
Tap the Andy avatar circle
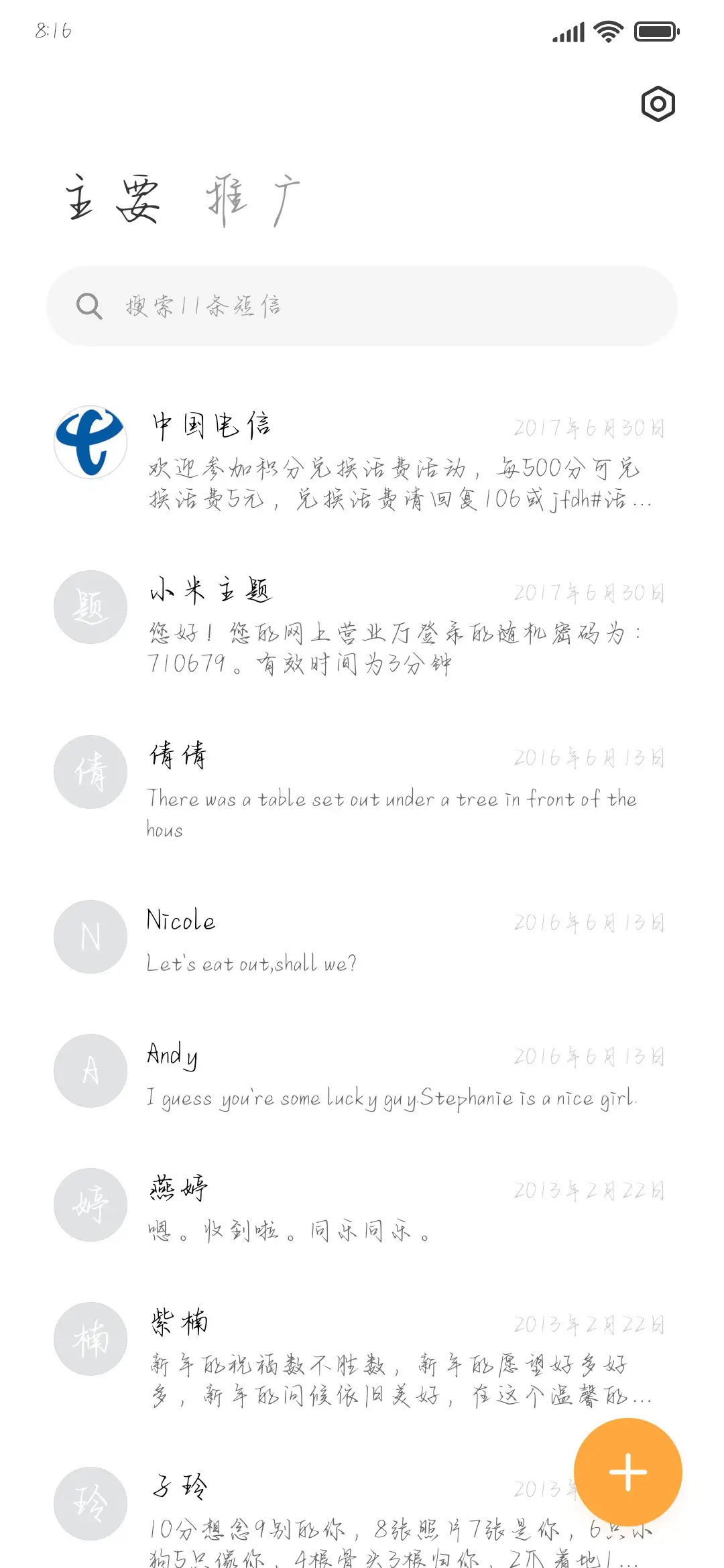coord(90,1070)
